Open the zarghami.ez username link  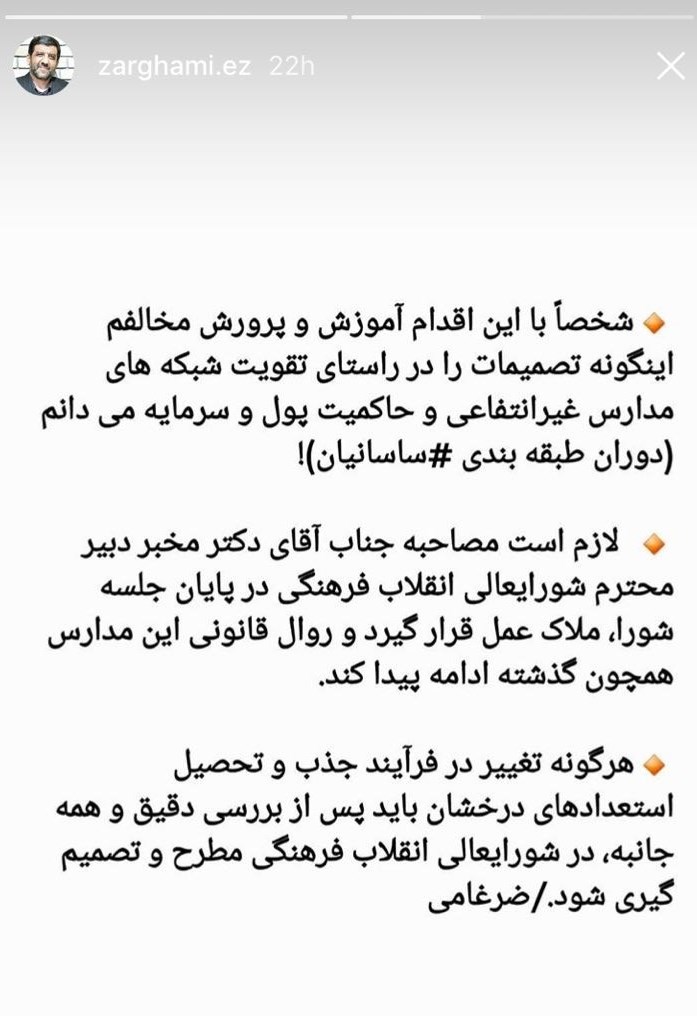point(175,67)
